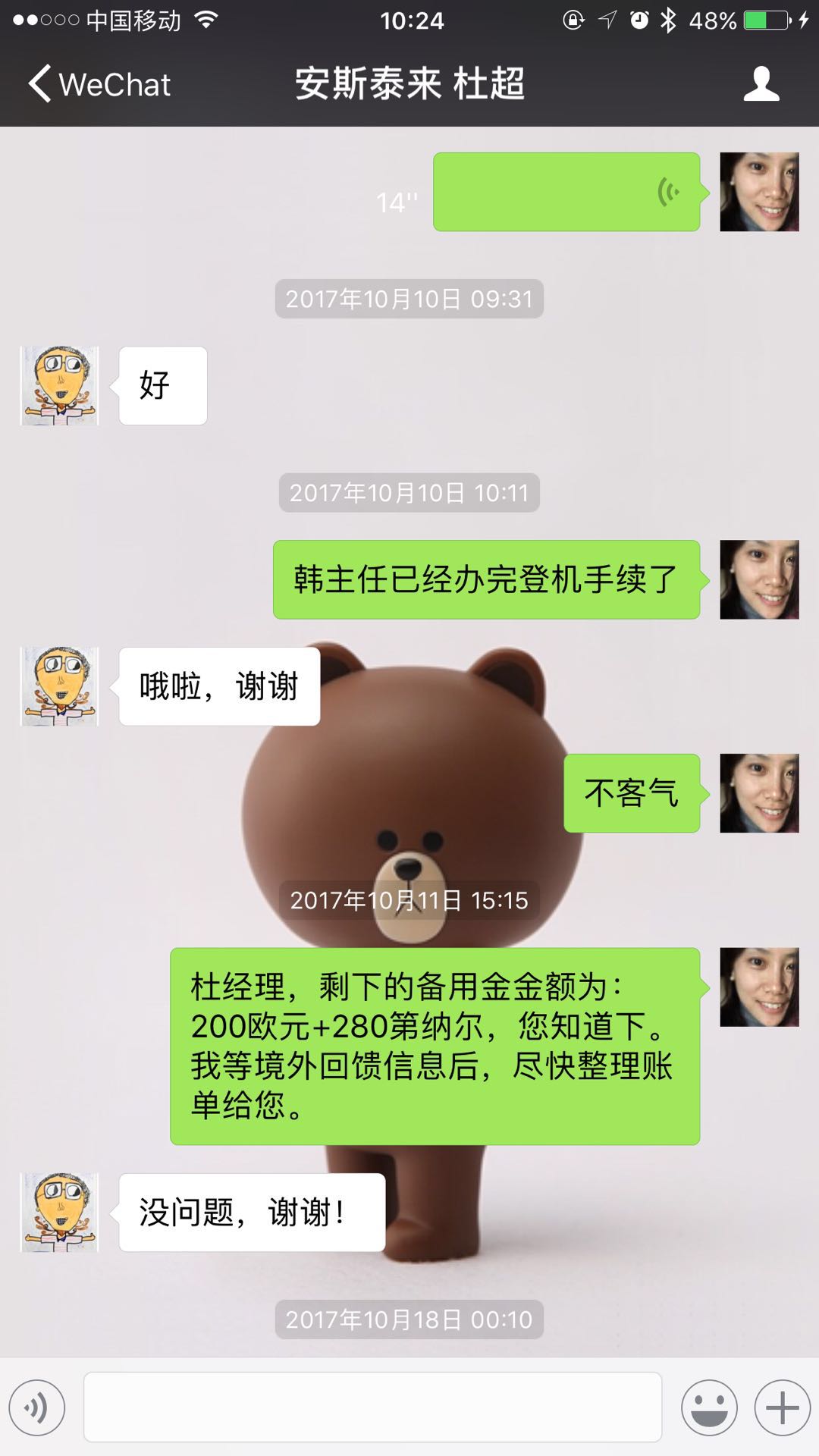819x1456 pixels.
Task: Open the contact's avatar beside 好
Action: [x=59, y=385]
